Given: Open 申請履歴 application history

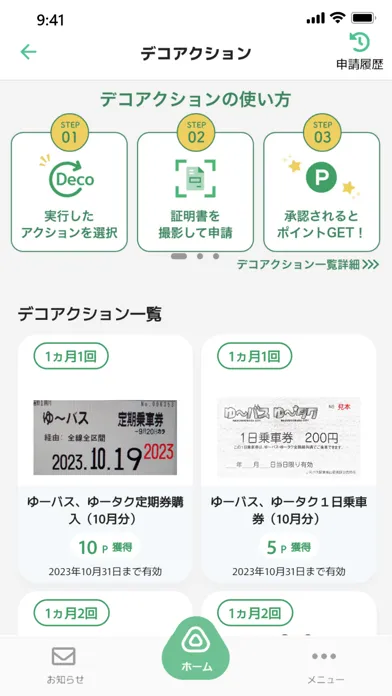Looking at the screenshot, I should [360, 51].
